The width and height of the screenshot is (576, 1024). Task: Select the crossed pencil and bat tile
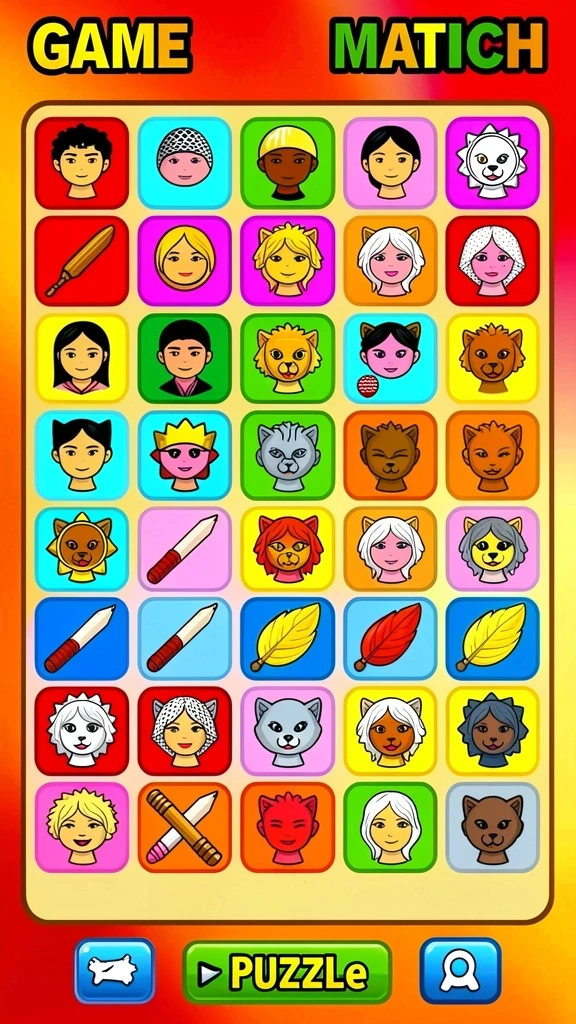tap(184, 827)
